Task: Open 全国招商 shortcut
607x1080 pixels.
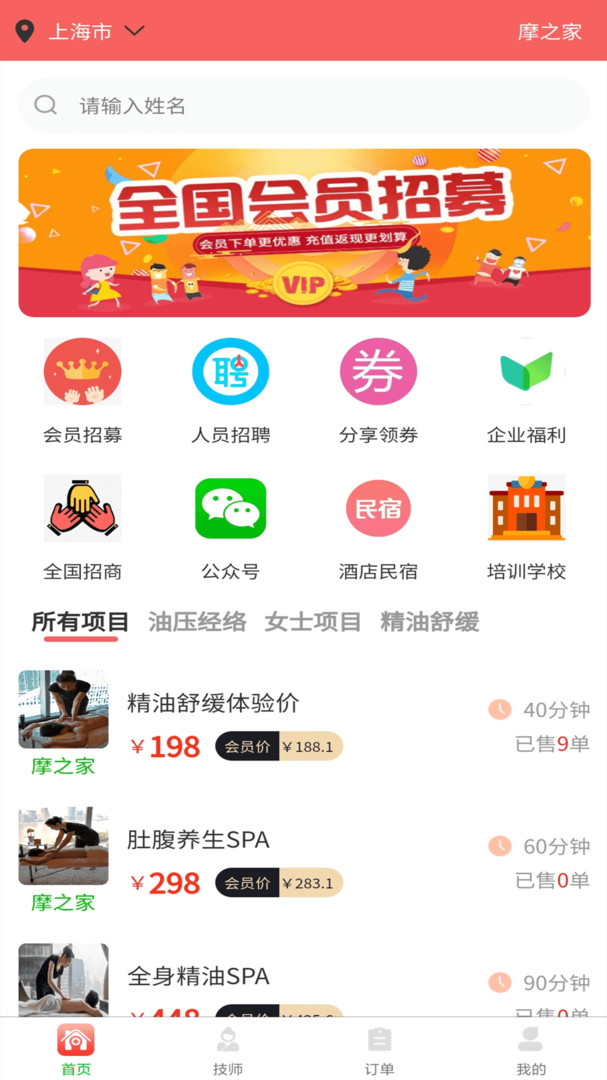Action: (83, 527)
